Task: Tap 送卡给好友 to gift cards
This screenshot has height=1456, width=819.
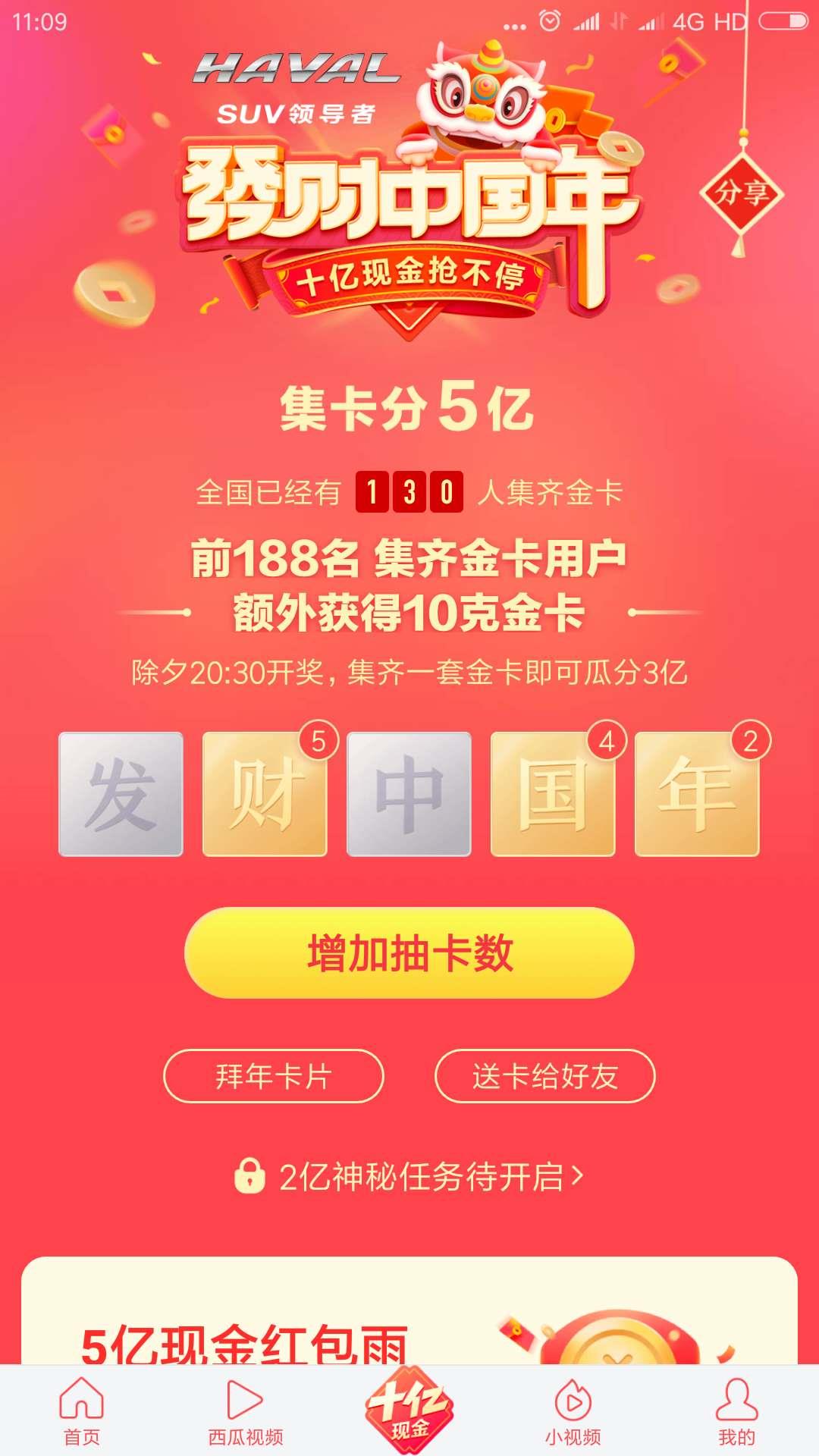Action: (544, 1075)
